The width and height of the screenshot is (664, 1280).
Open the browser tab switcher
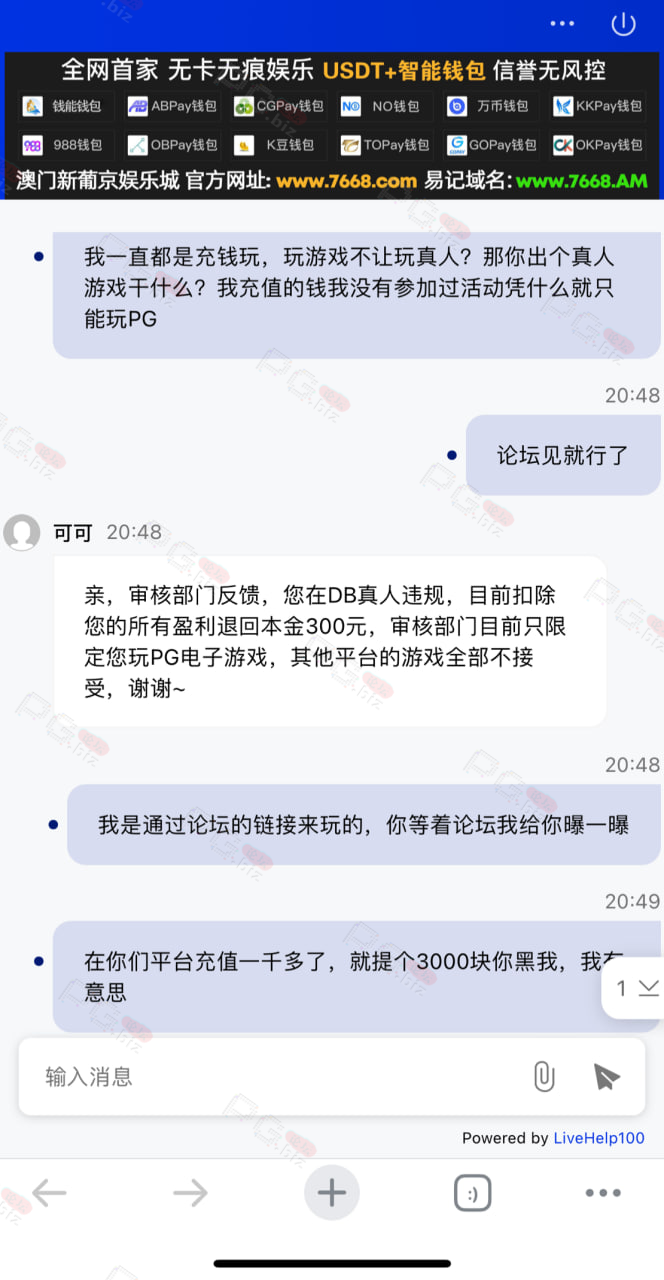pyautogui.click(x=472, y=1192)
